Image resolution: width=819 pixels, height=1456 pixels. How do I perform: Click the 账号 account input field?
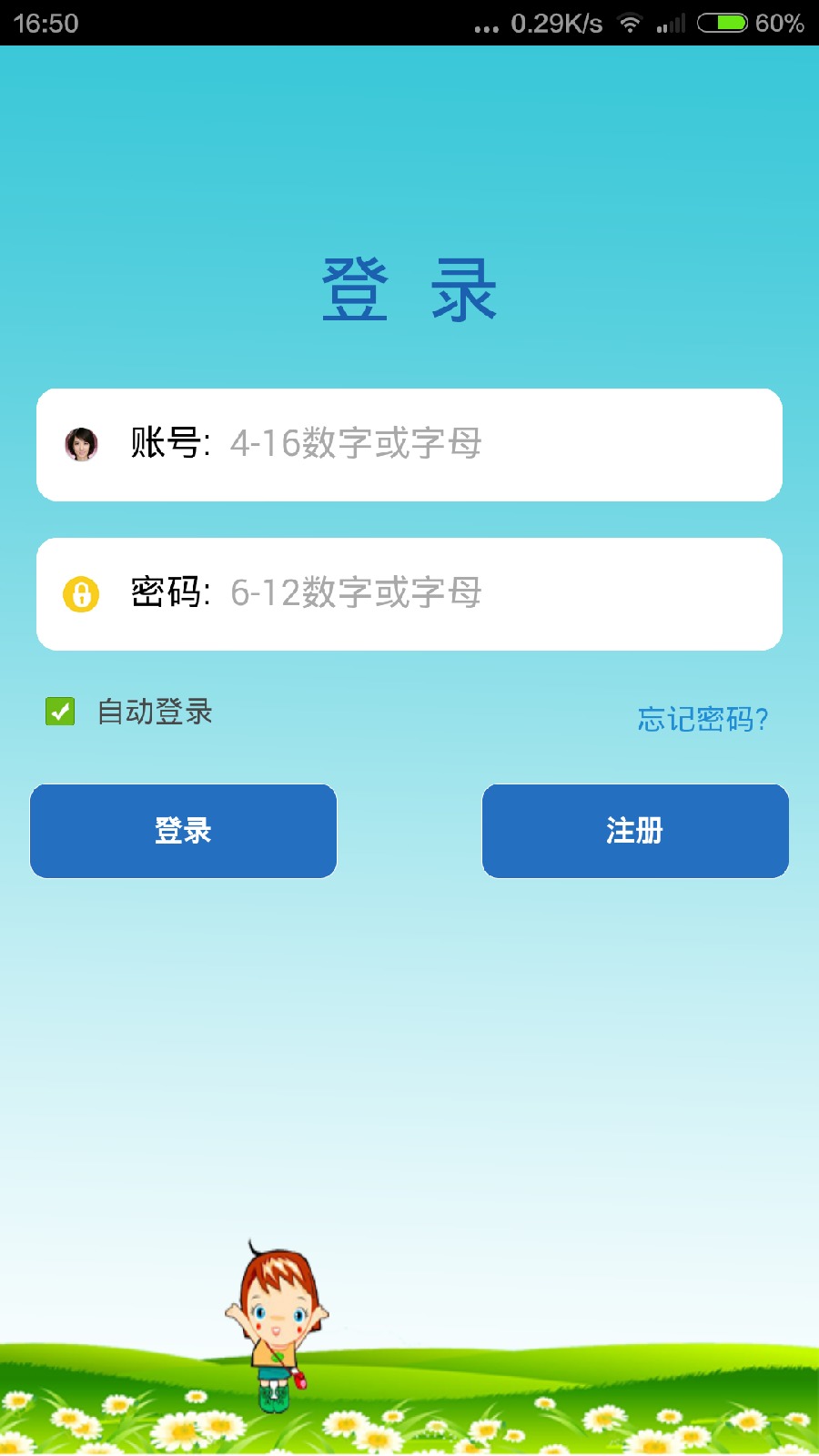coord(409,445)
